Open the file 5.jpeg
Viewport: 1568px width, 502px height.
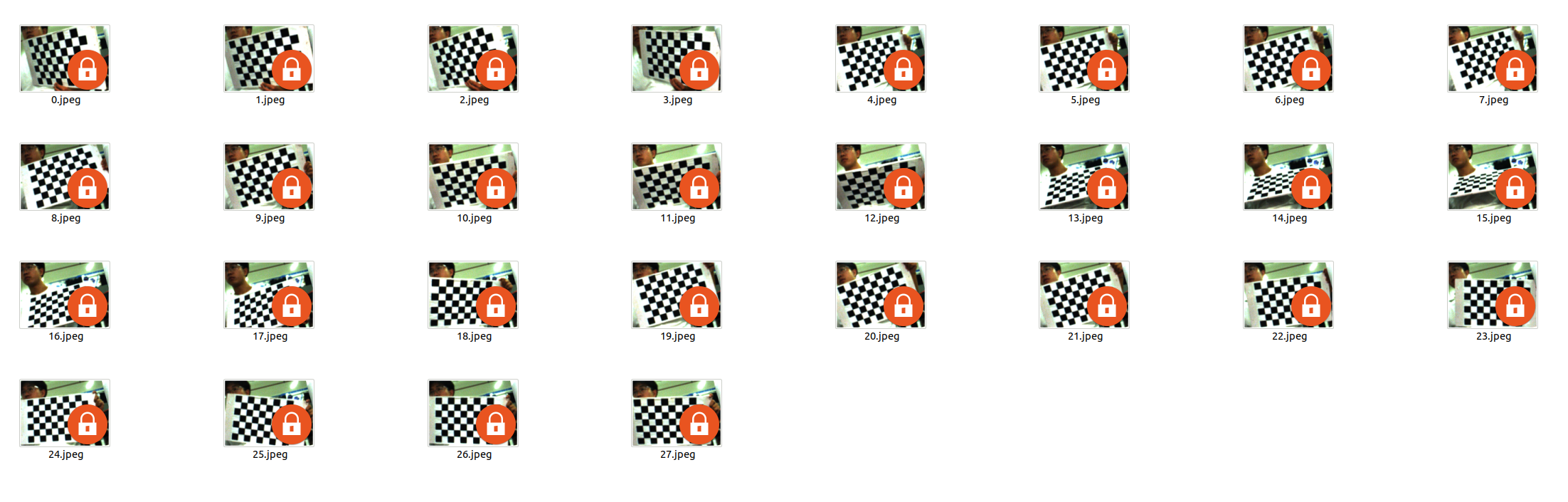pos(1084,59)
